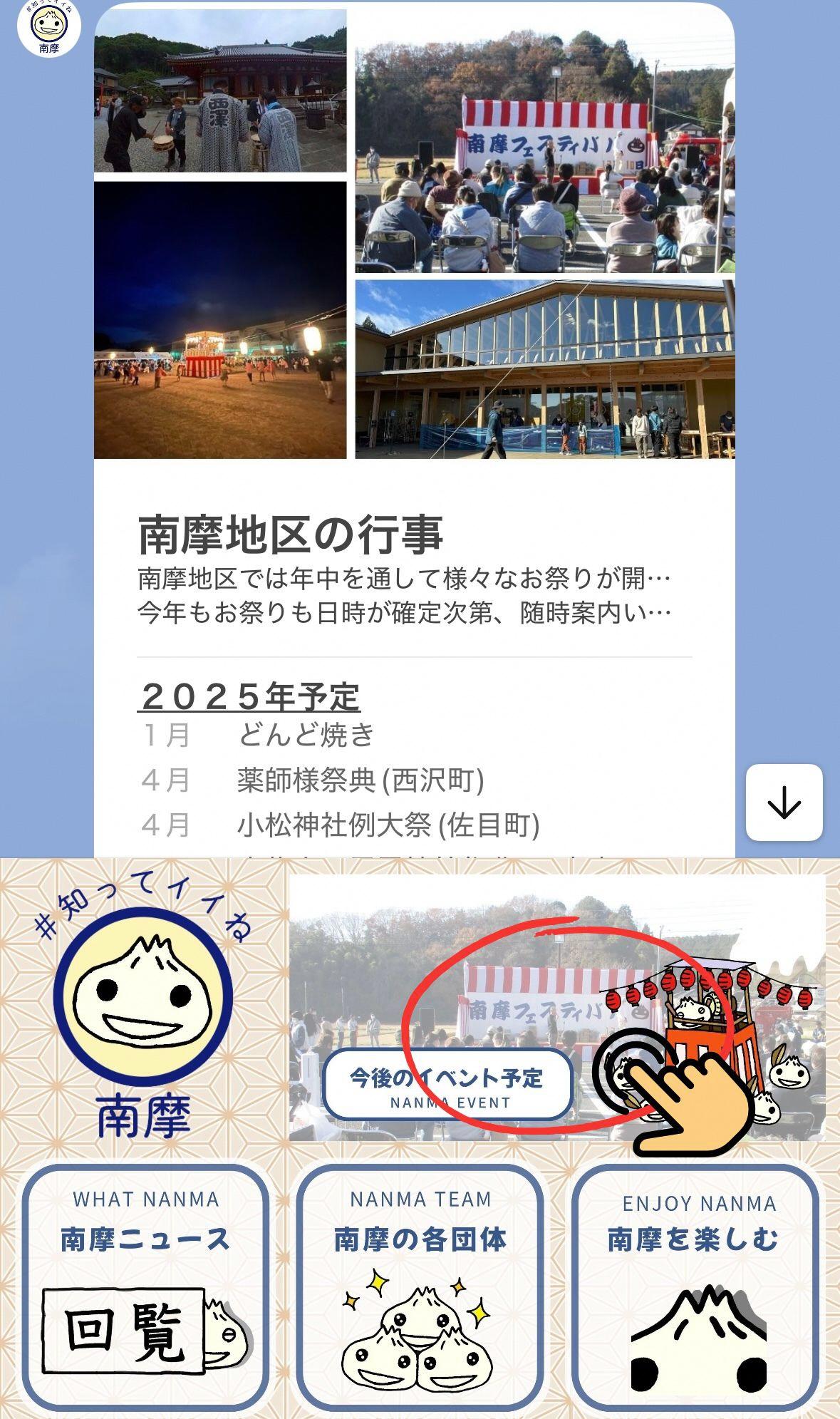
Task: Jump to the latest message with down arrow
Action: (784, 803)
